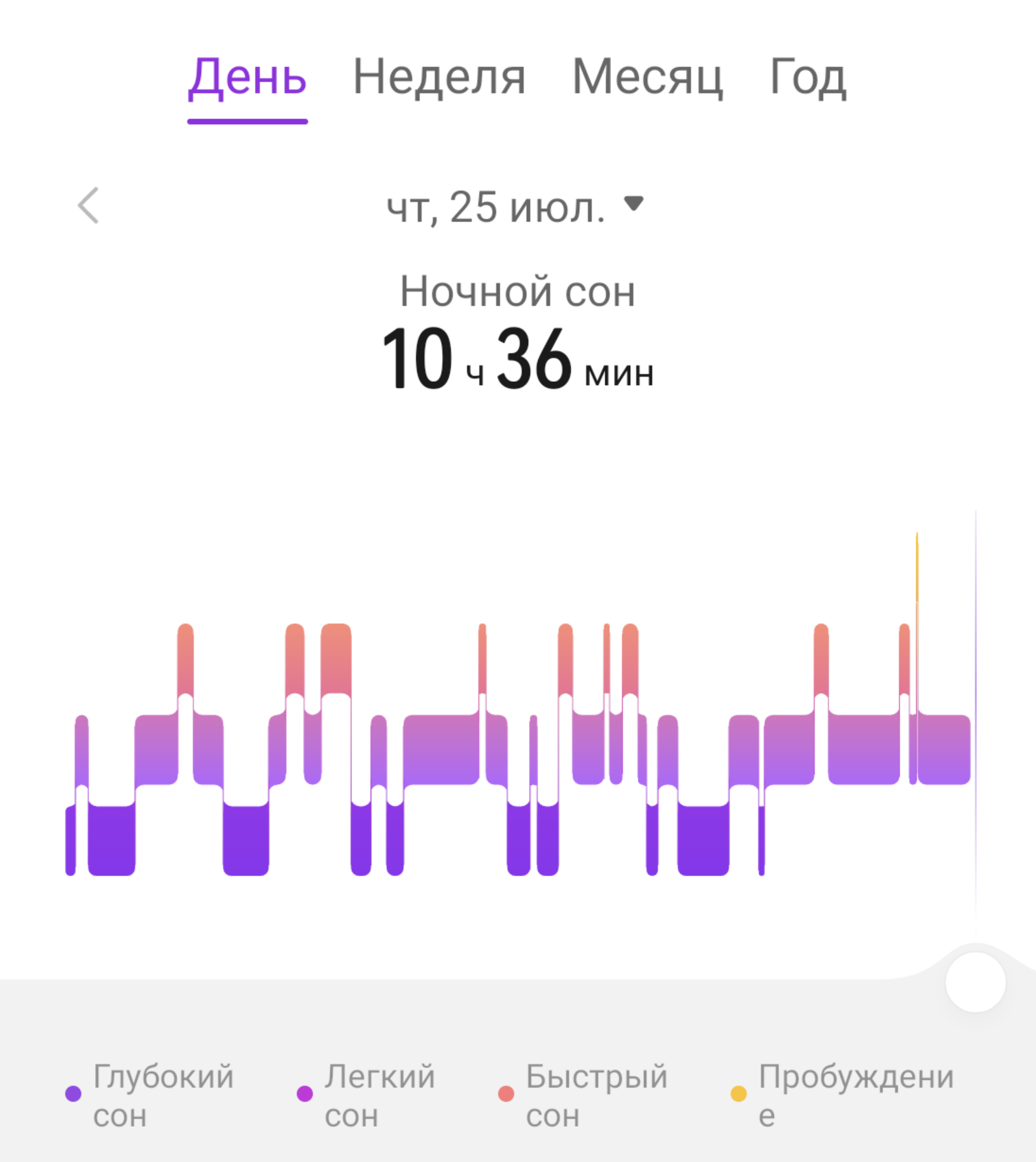Tap the round handle under the sleep chart
The image size is (1036, 1162).
(975, 982)
